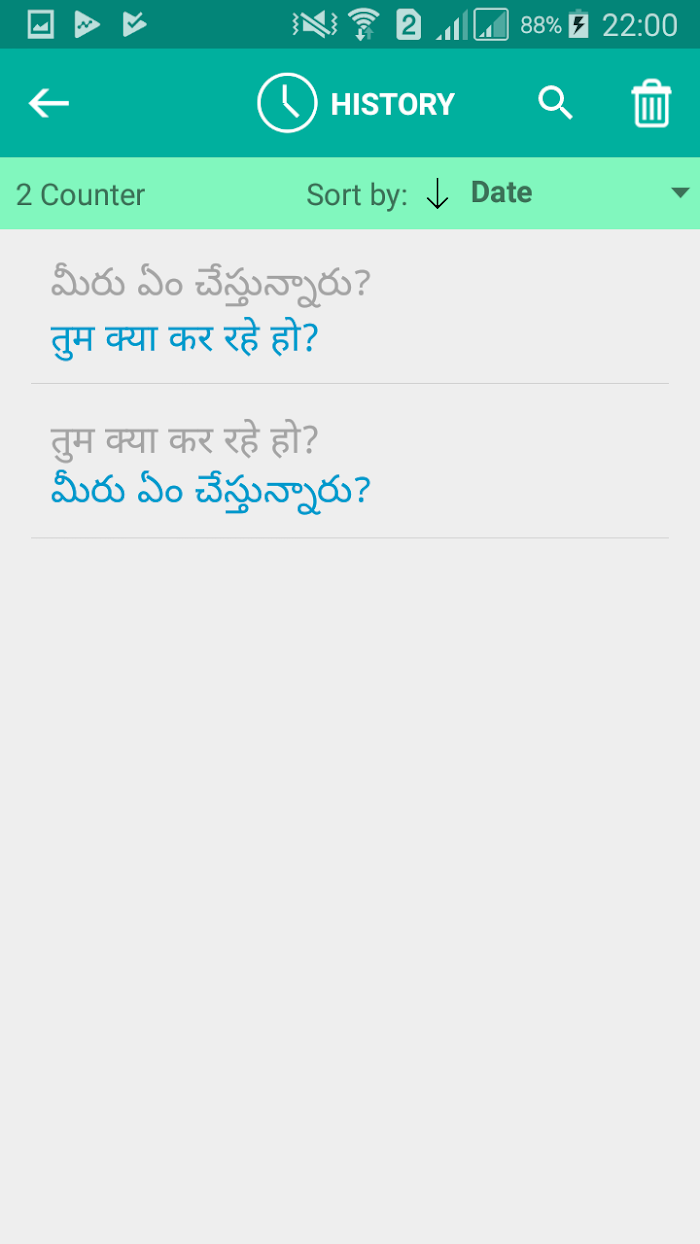The height and width of the screenshot is (1244, 700).
Task: Delete history with the trash icon
Action: pyautogui.click(x=651, y=103)
